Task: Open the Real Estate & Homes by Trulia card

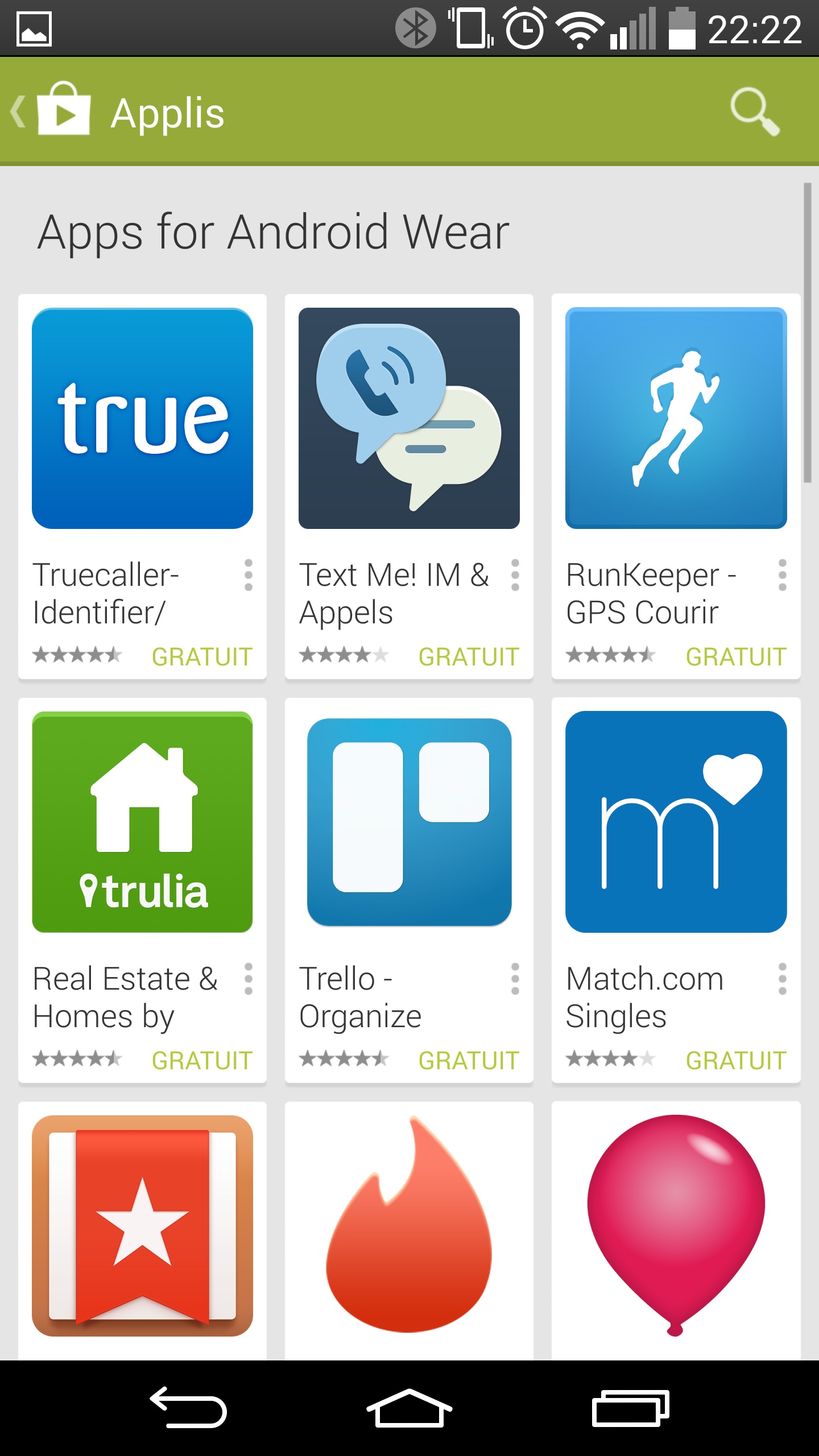Action: click(x=142, y=822)
